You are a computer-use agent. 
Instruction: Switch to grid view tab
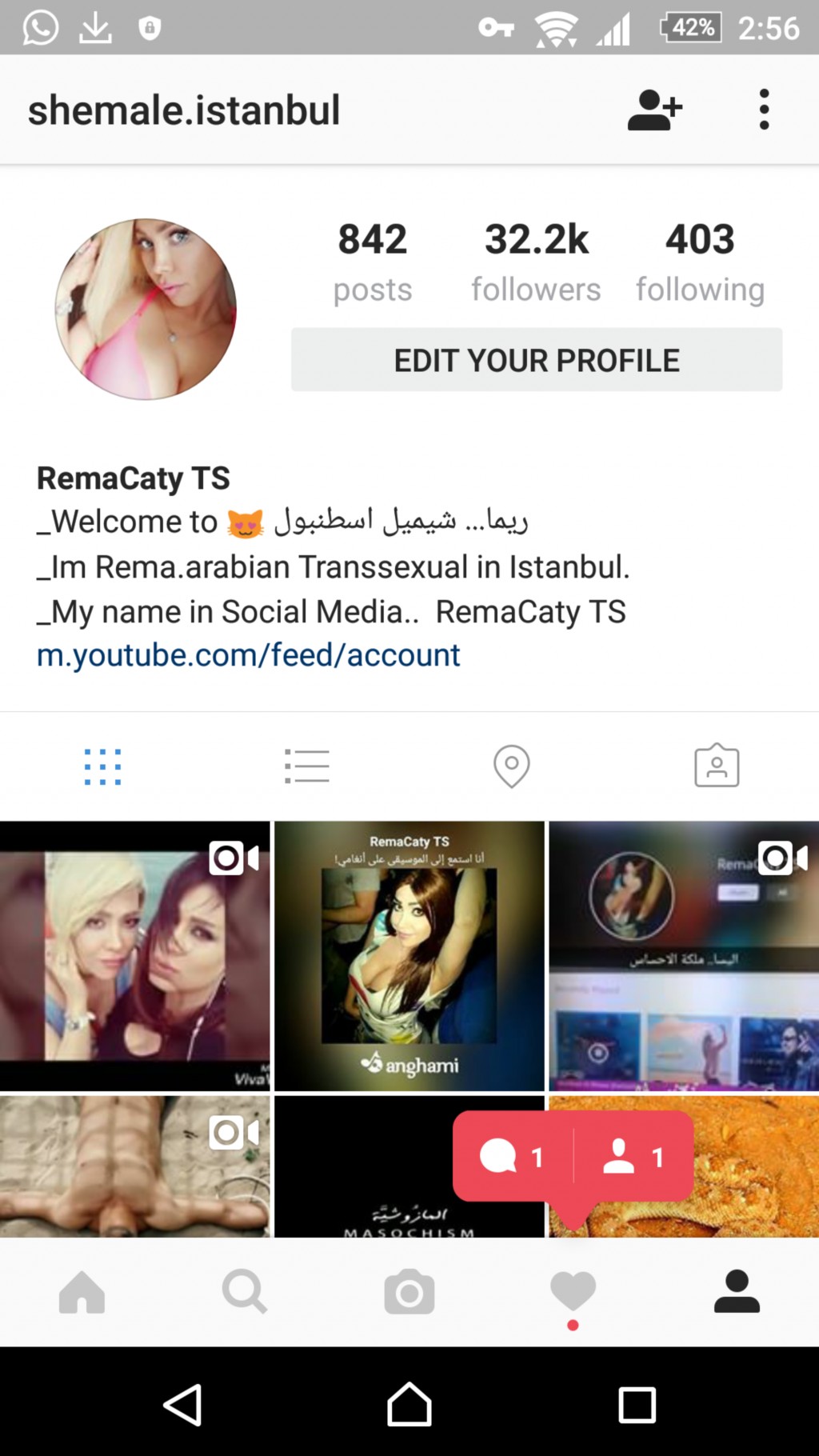[x=103, y=766]
